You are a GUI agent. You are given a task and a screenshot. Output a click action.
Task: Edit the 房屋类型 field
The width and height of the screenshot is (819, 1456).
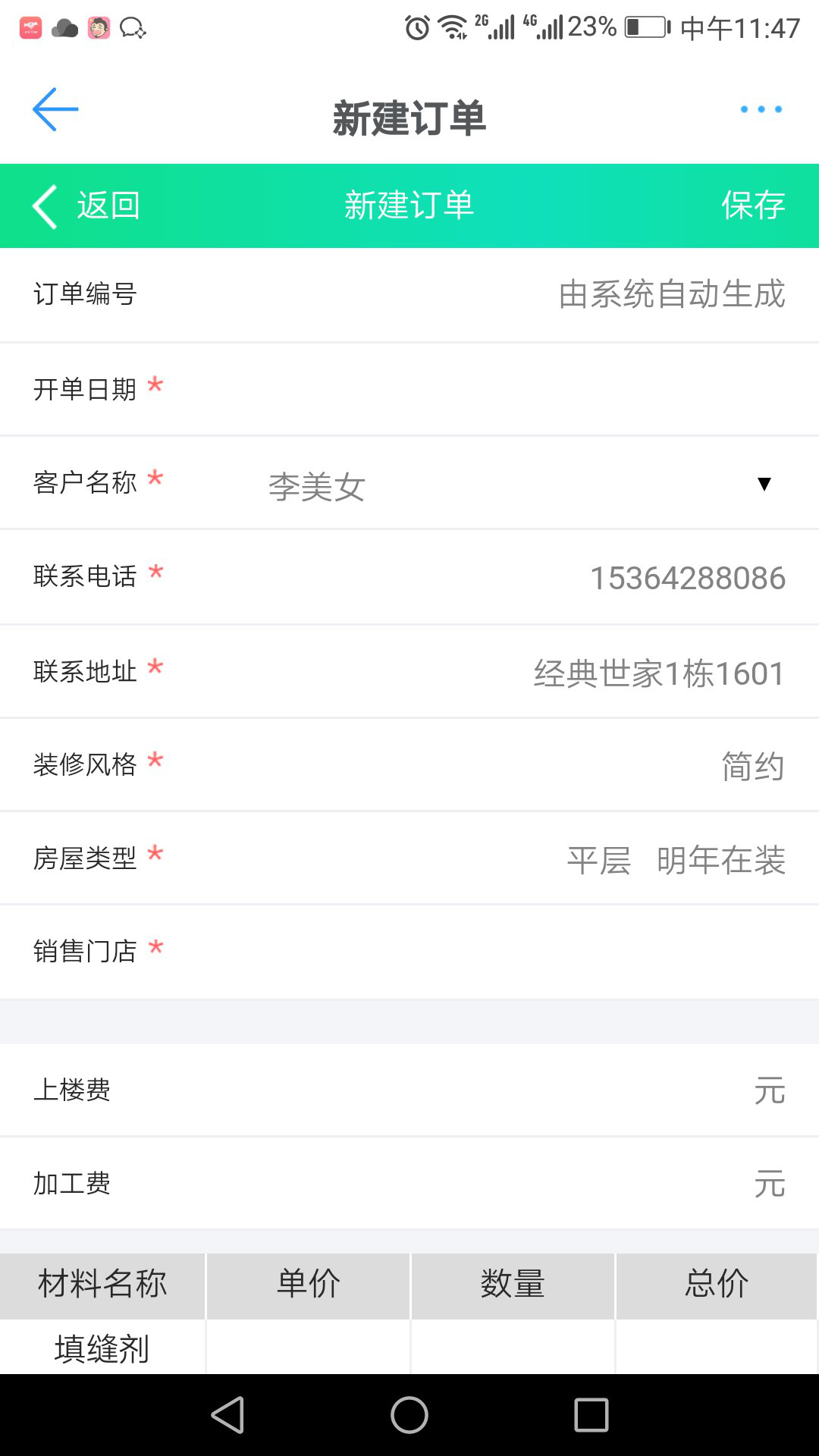coord(409,858)
